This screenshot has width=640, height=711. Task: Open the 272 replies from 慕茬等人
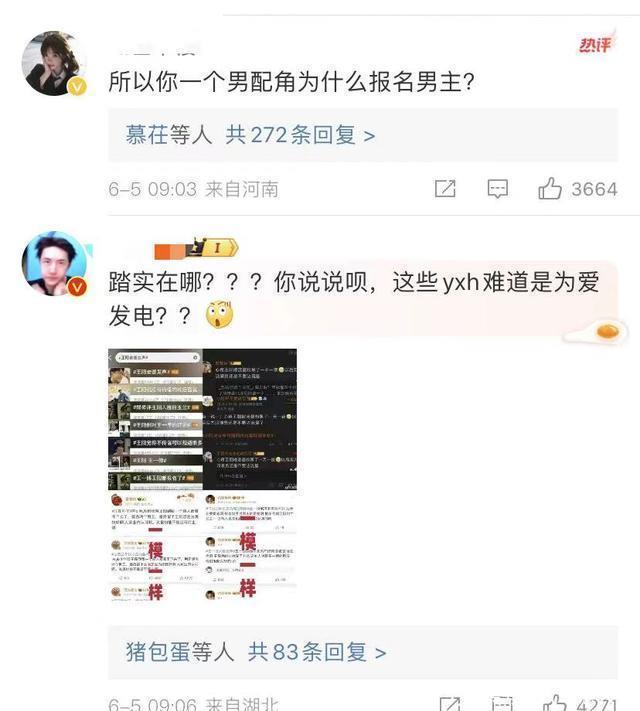click(250, 135)
